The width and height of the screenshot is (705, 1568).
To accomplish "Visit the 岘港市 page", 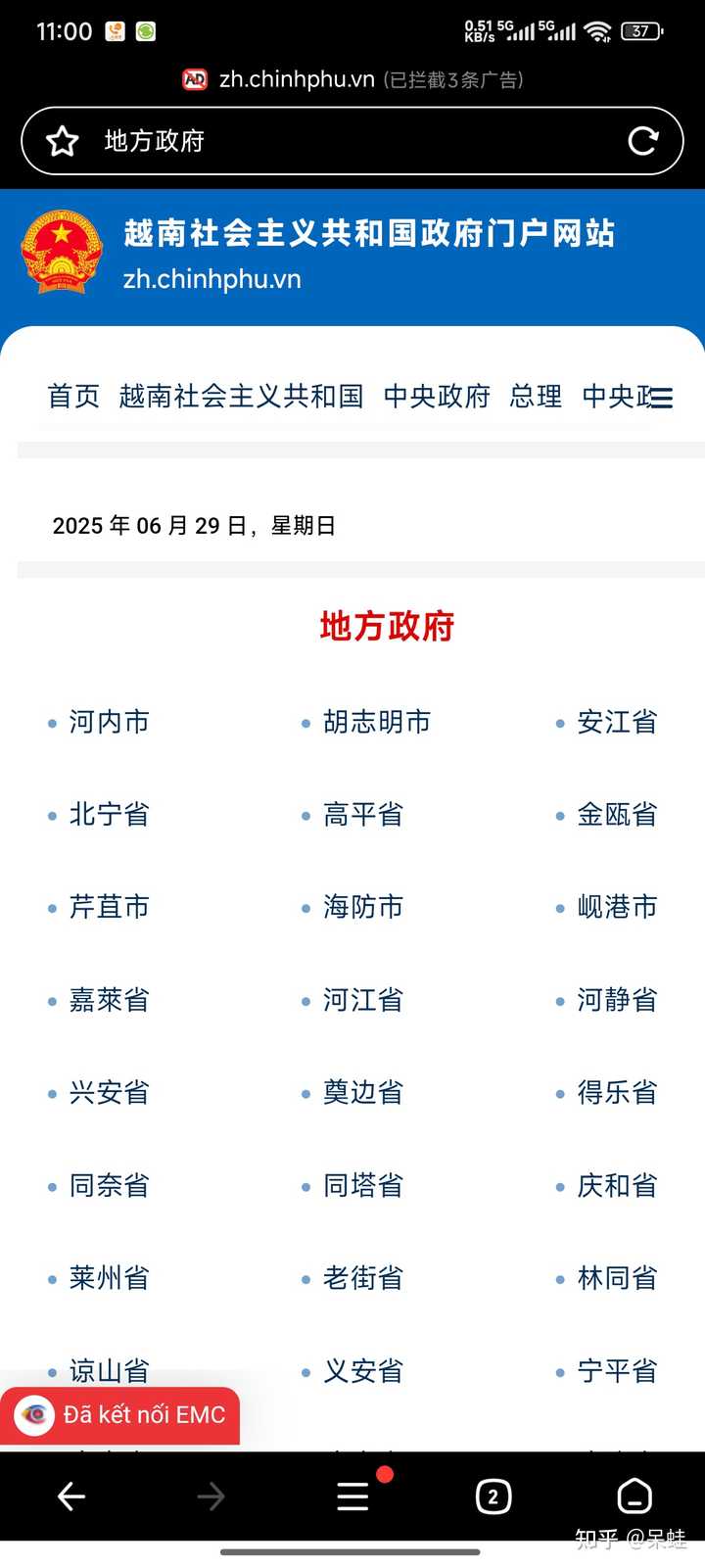I will (617, 907).
